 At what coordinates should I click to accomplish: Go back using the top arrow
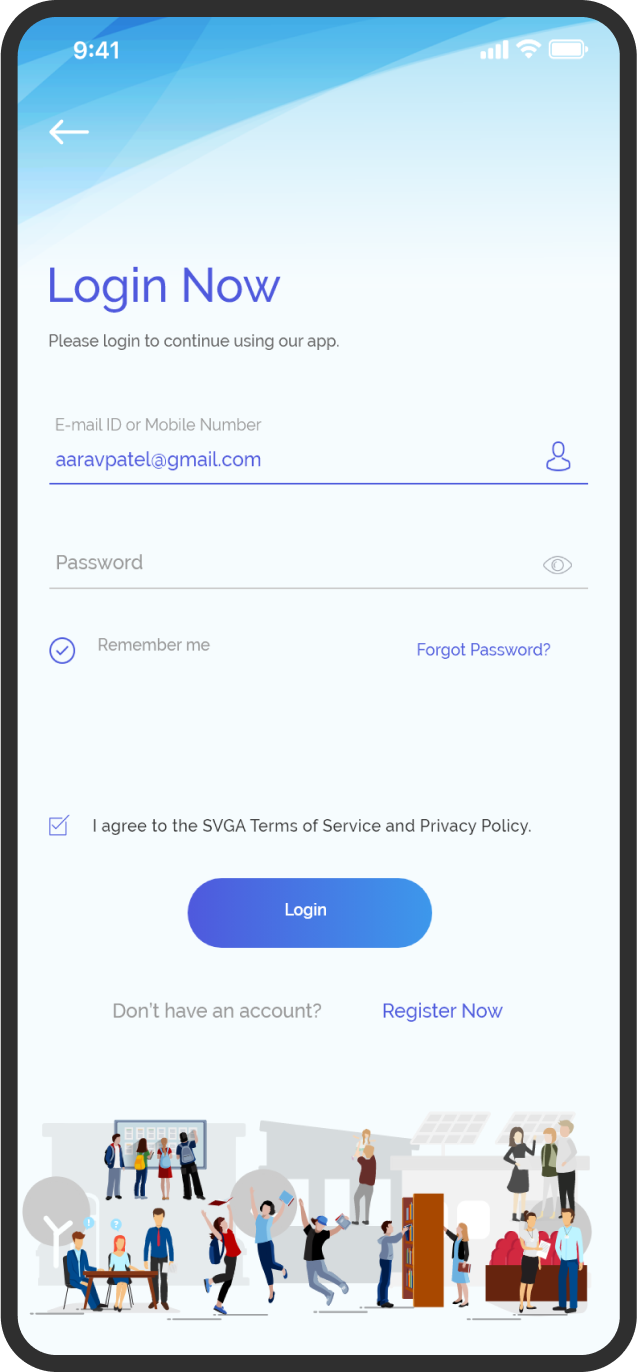pos(69,131)
